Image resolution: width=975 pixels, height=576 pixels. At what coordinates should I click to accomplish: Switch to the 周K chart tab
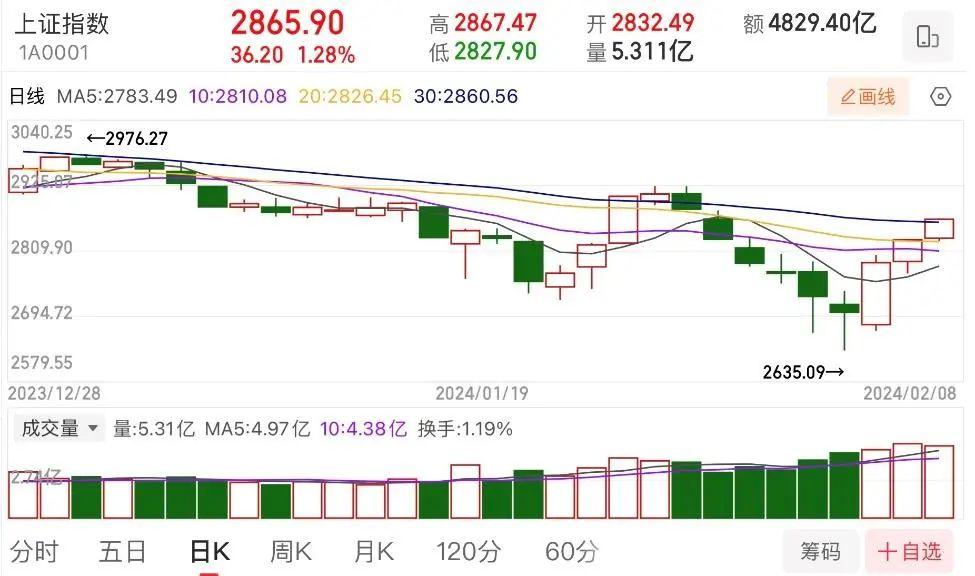pos(291,551)
